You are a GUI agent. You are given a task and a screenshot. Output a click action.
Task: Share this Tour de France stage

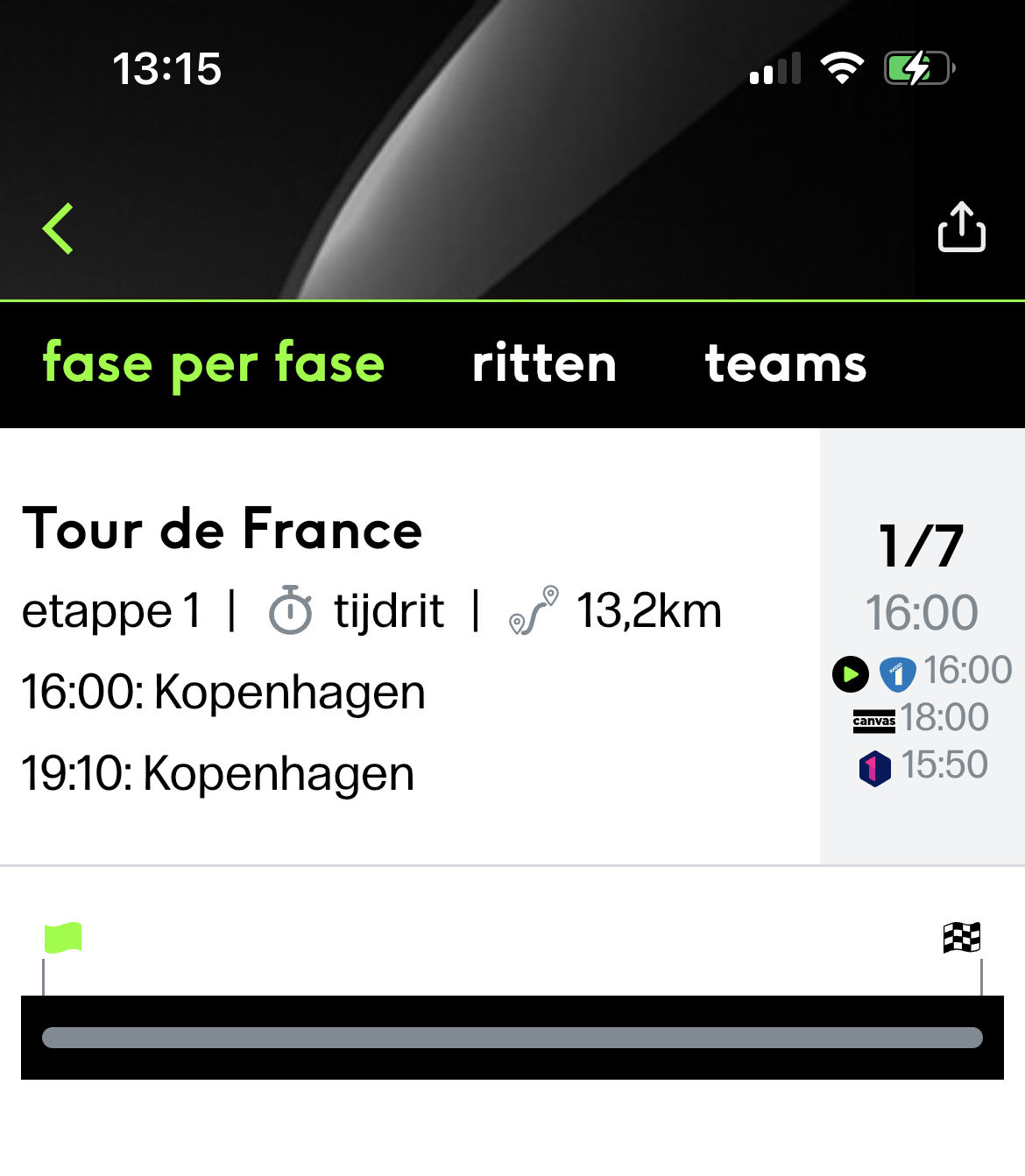961,228
